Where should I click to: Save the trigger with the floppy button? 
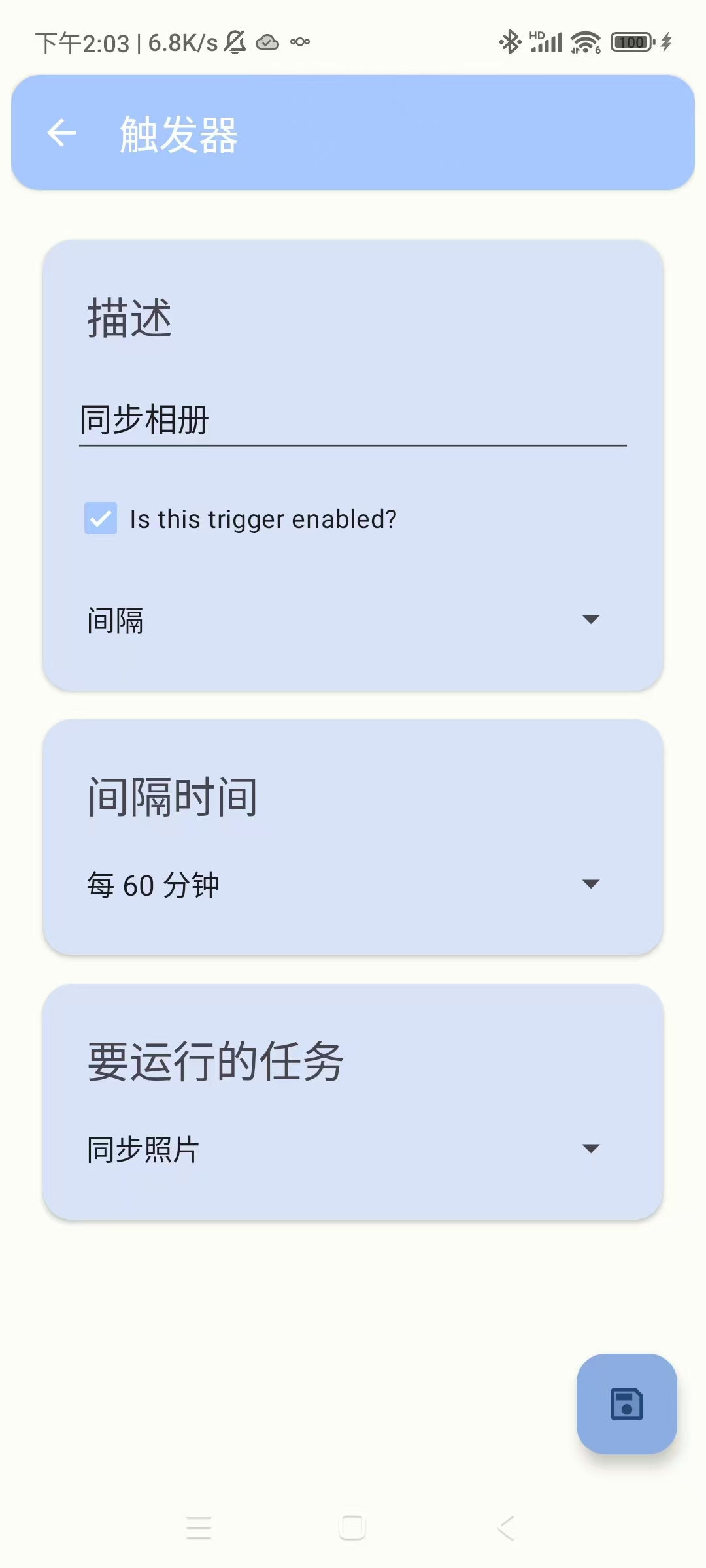626,1403
